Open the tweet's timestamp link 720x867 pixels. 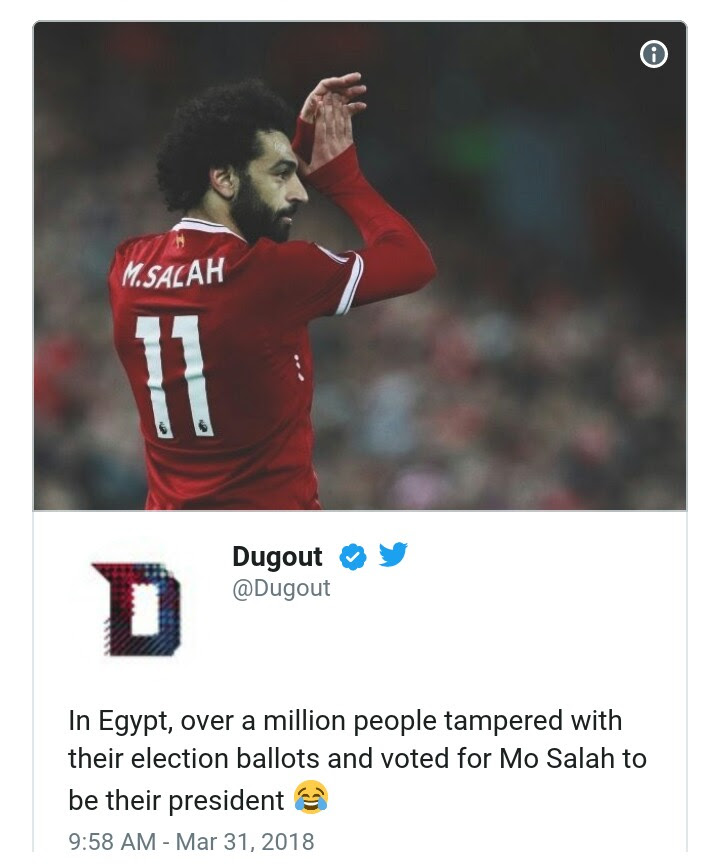(x=191, y=842)
